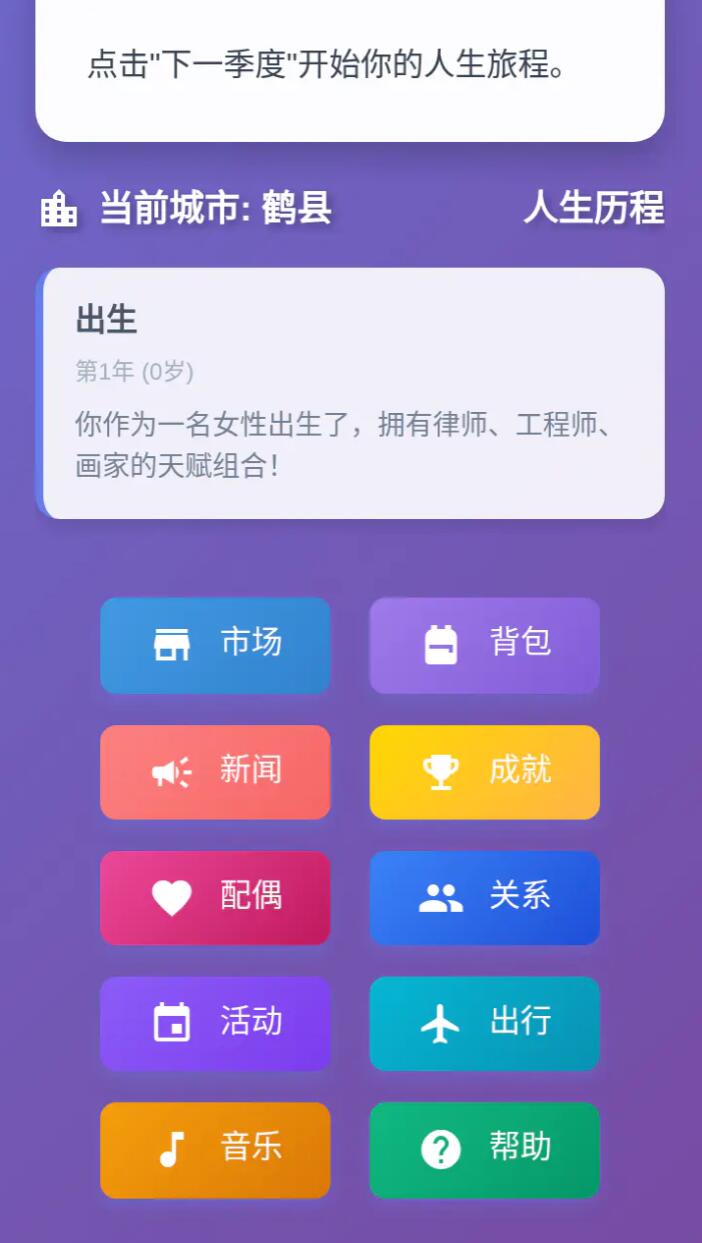Check the 成就 achievements

[485, 772]
